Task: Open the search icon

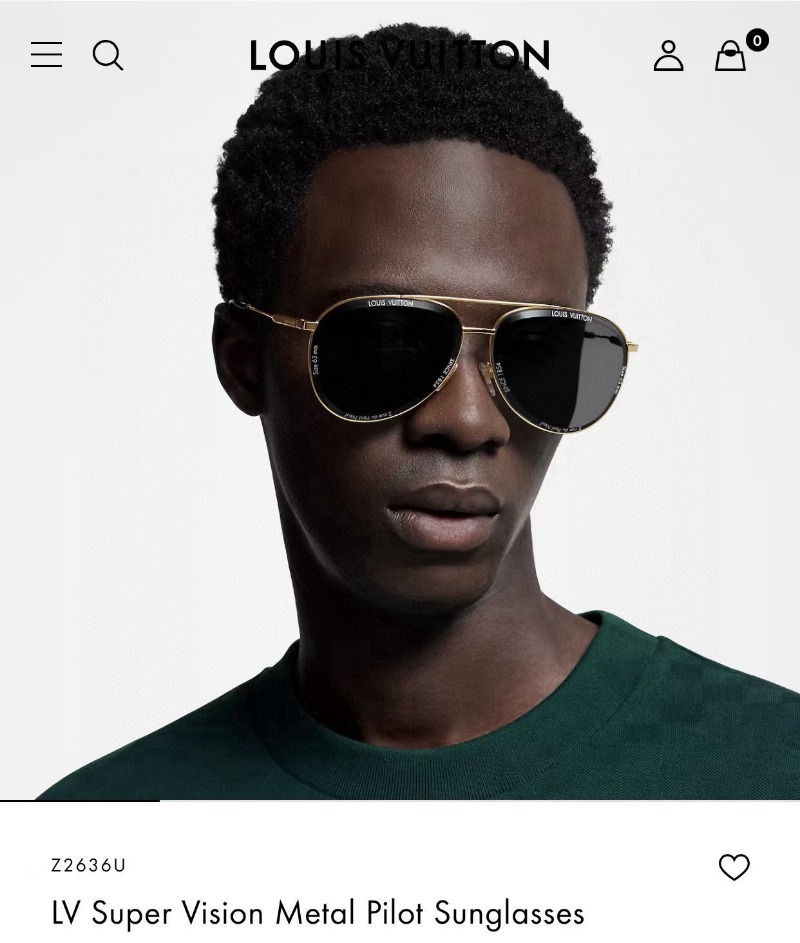Action: pos(108,55)
